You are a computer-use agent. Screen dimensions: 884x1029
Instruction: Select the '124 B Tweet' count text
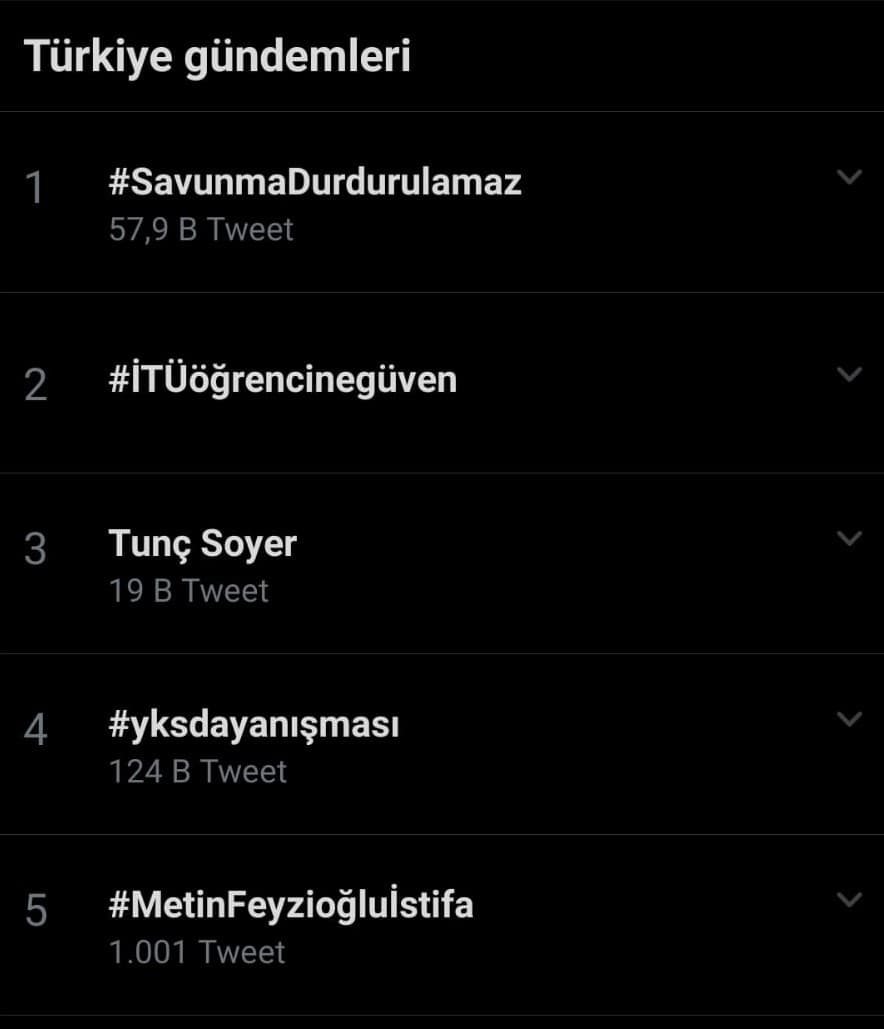[x=197, y=771]
